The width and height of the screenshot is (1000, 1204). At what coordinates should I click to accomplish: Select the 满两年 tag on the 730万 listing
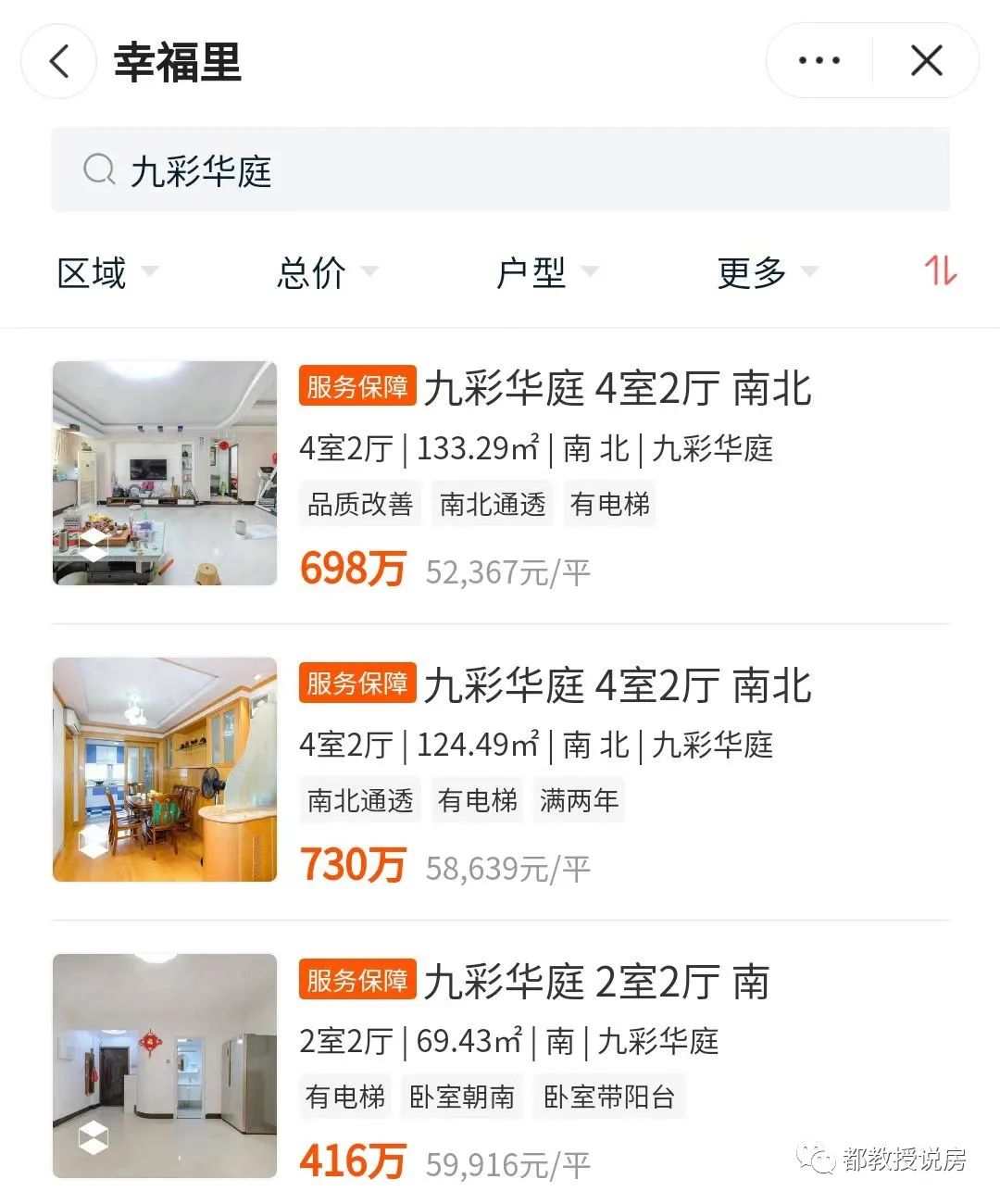pyautogui.click(x=579, y=800)
